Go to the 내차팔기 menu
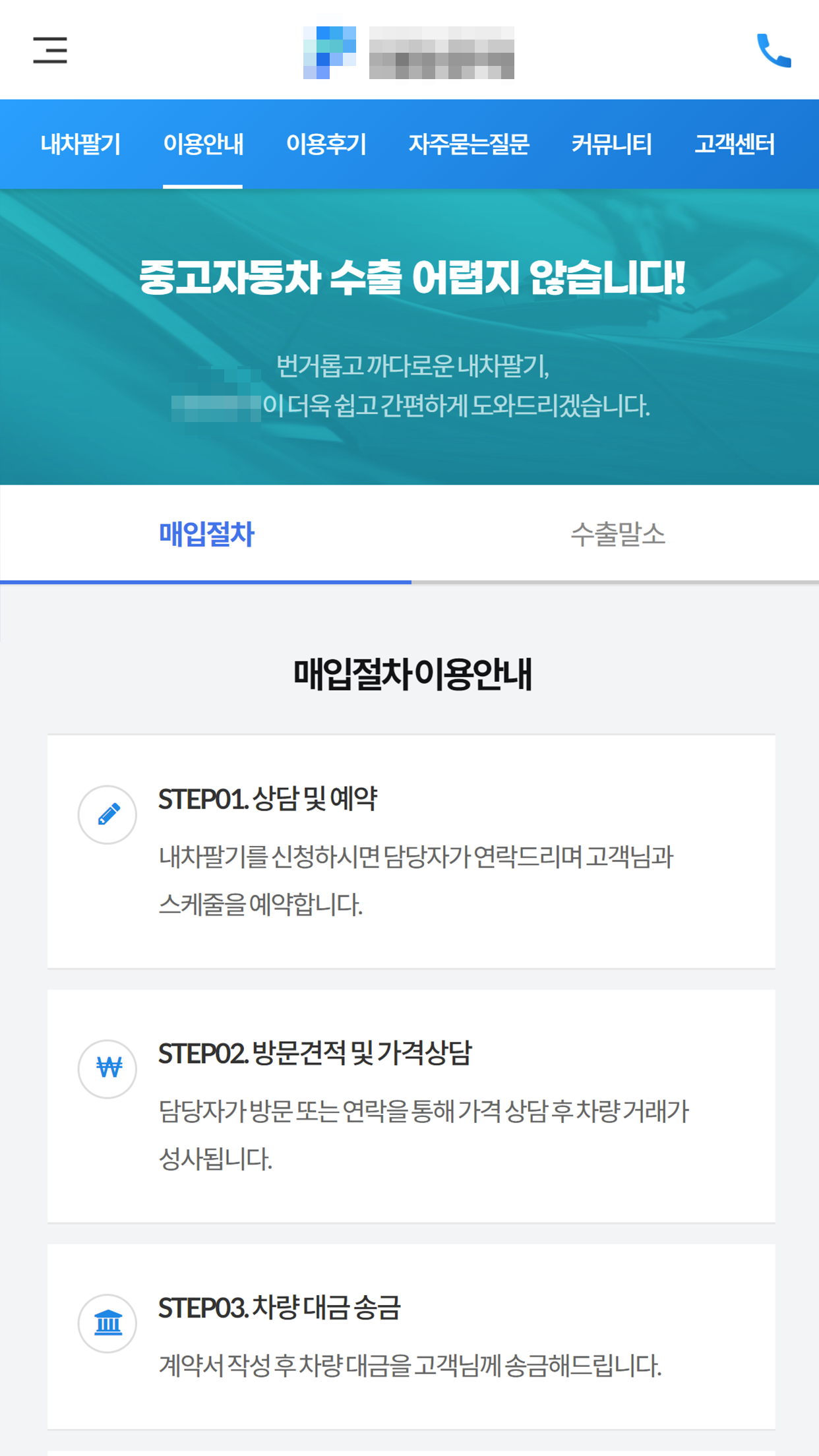The width and height of the screenshot is (819, 1456). tap(80, 144)
